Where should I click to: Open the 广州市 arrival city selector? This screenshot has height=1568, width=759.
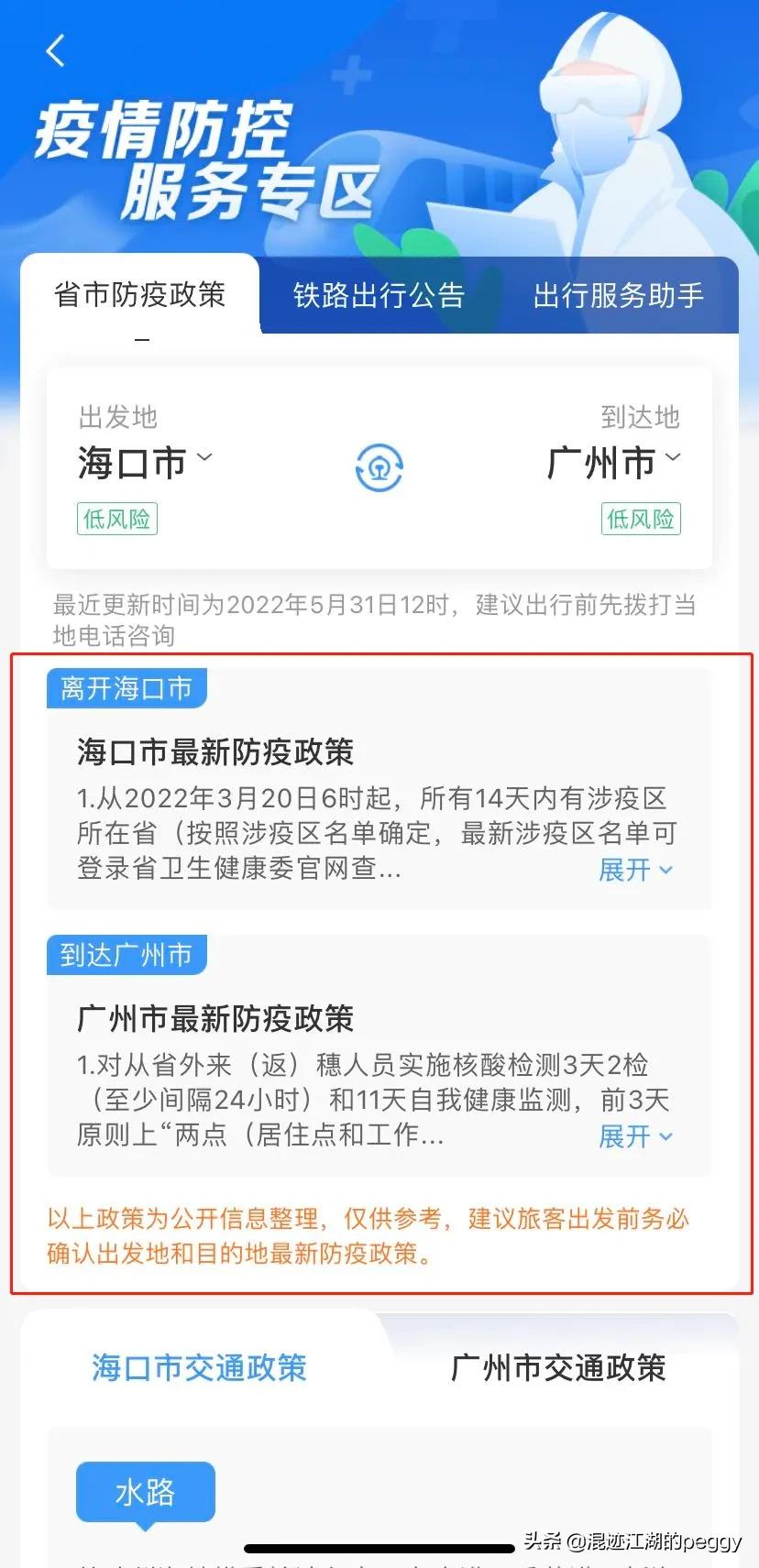click(x=614, y=463)
